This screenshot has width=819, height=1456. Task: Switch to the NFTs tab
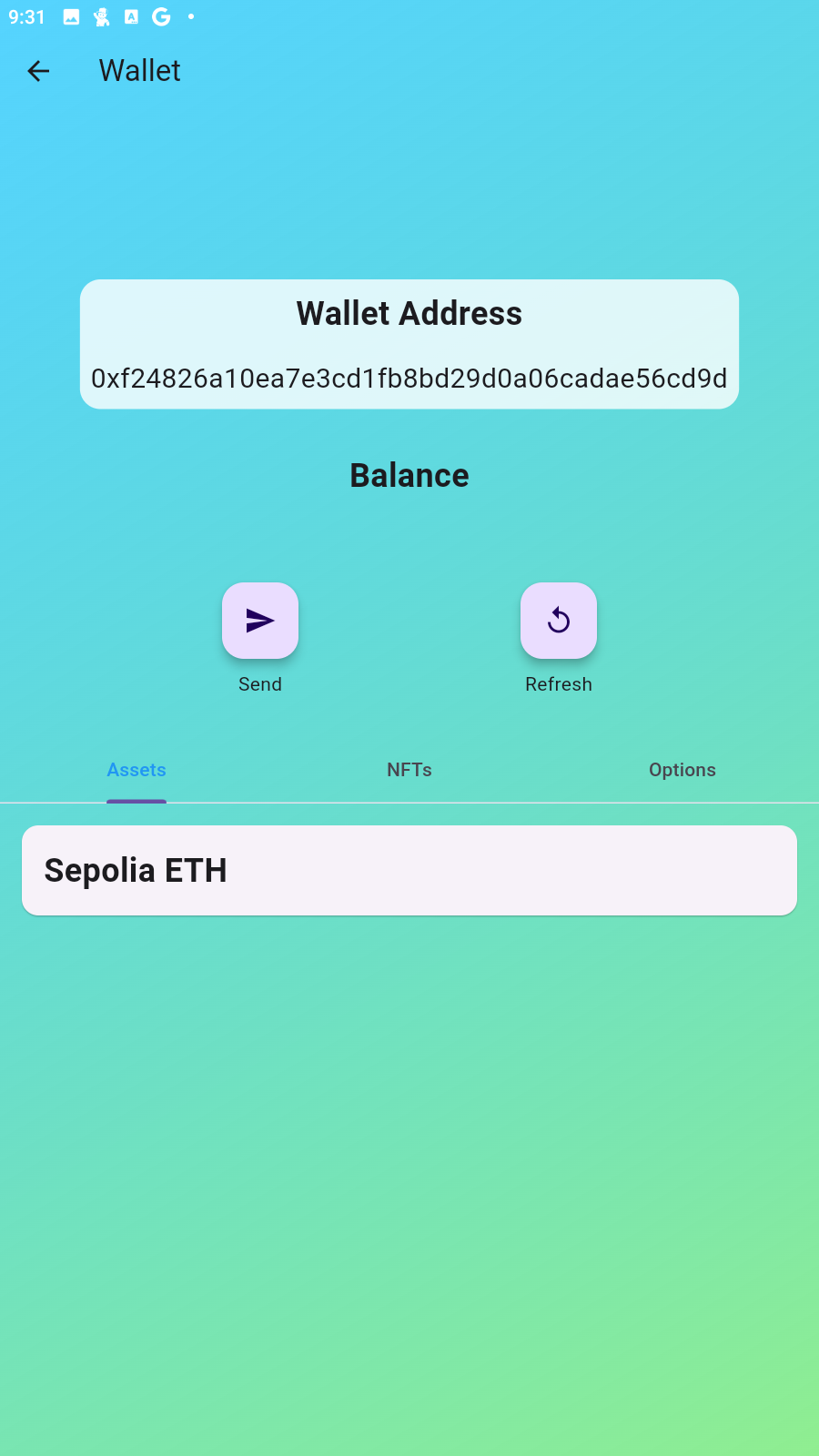(x=409, y=770)
